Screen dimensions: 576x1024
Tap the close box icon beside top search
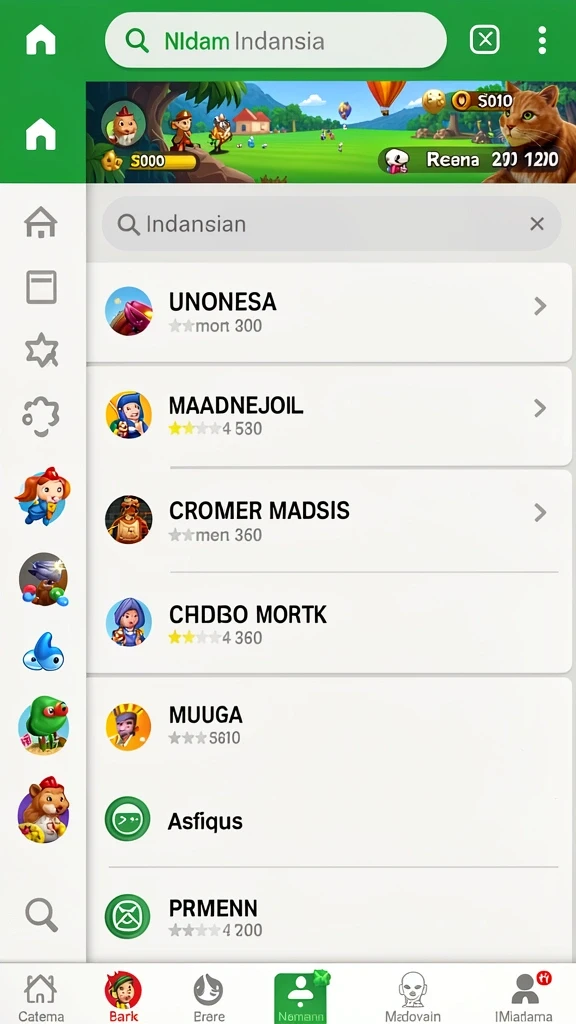[x=485, y=40]
